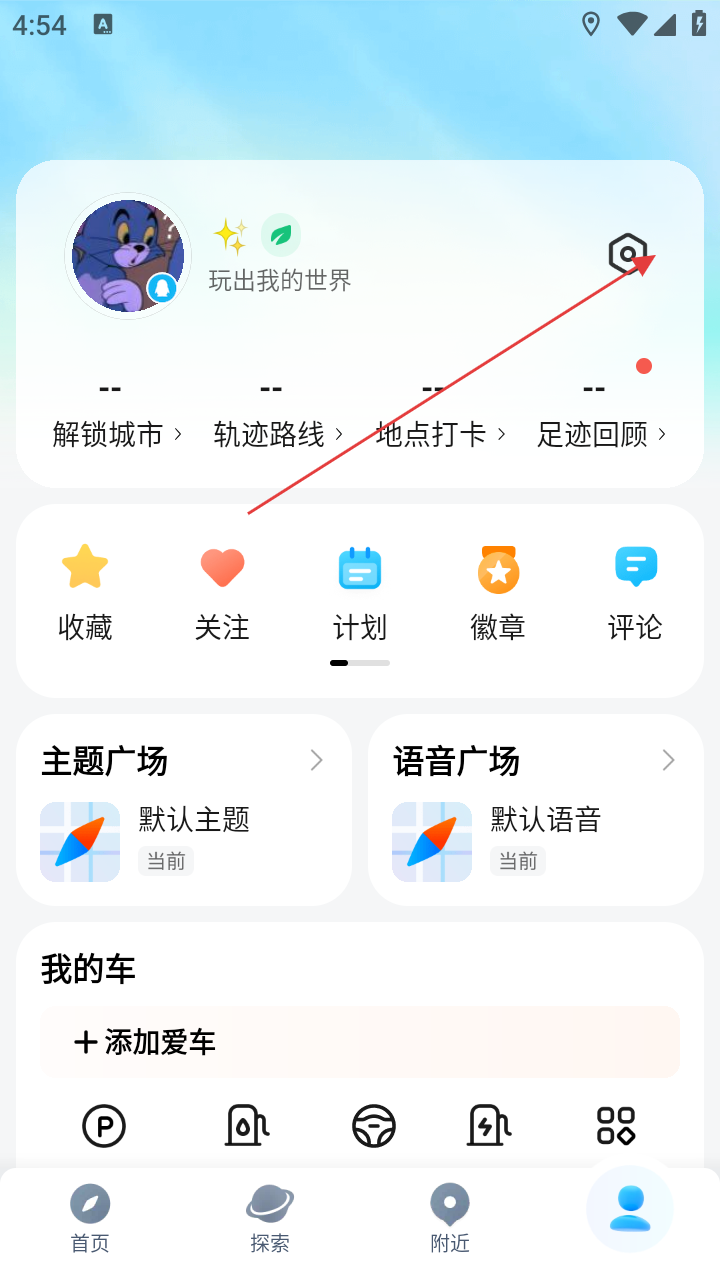Open the EV charging station icon
This screenshot has width=720, height=1280.
(489, 1126)
